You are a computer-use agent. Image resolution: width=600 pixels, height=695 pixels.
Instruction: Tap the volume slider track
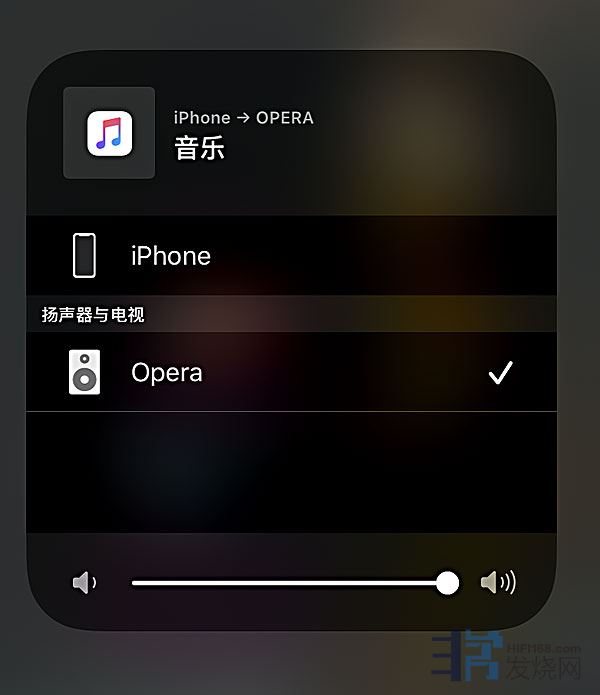(290, 583)
